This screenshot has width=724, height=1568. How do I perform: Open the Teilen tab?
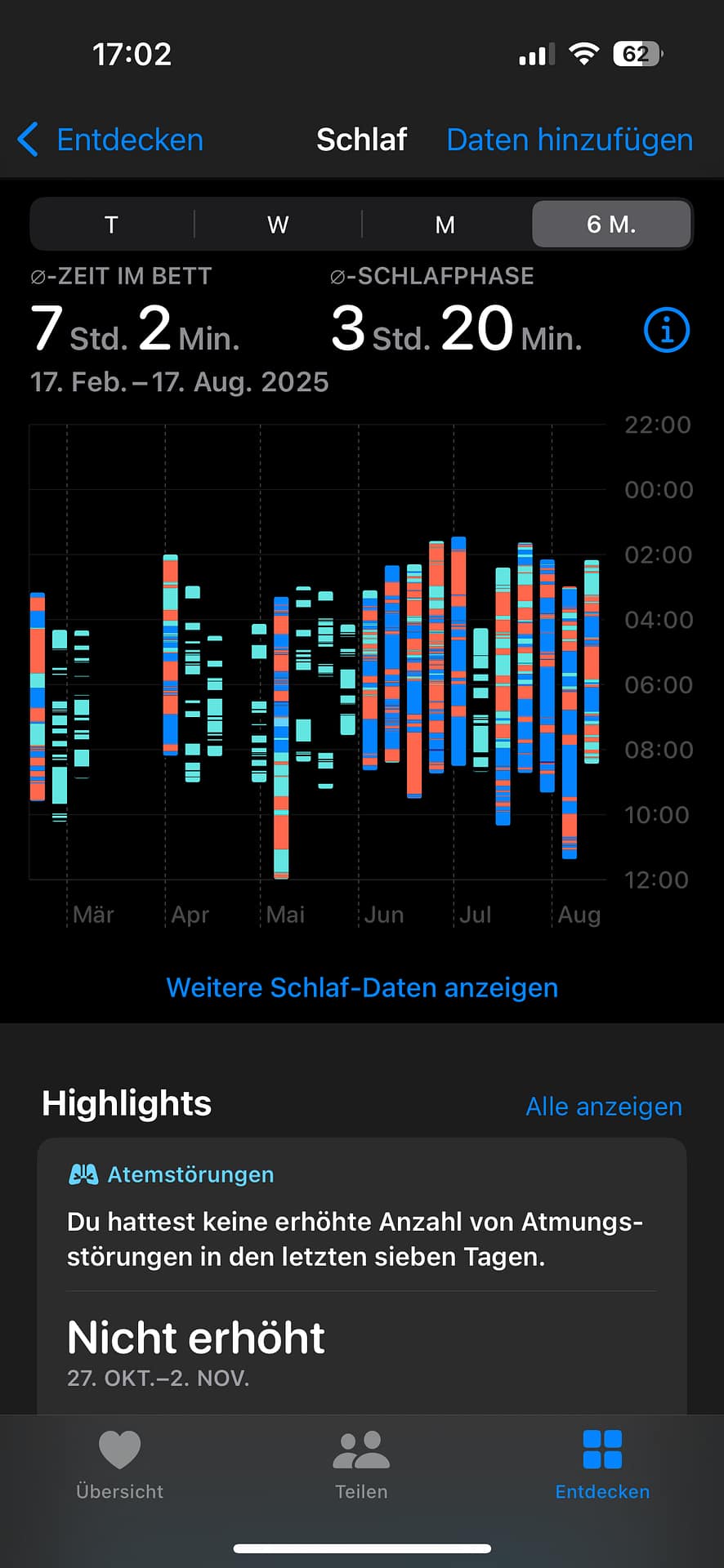pyautogui.click(x=361, y=1466)
